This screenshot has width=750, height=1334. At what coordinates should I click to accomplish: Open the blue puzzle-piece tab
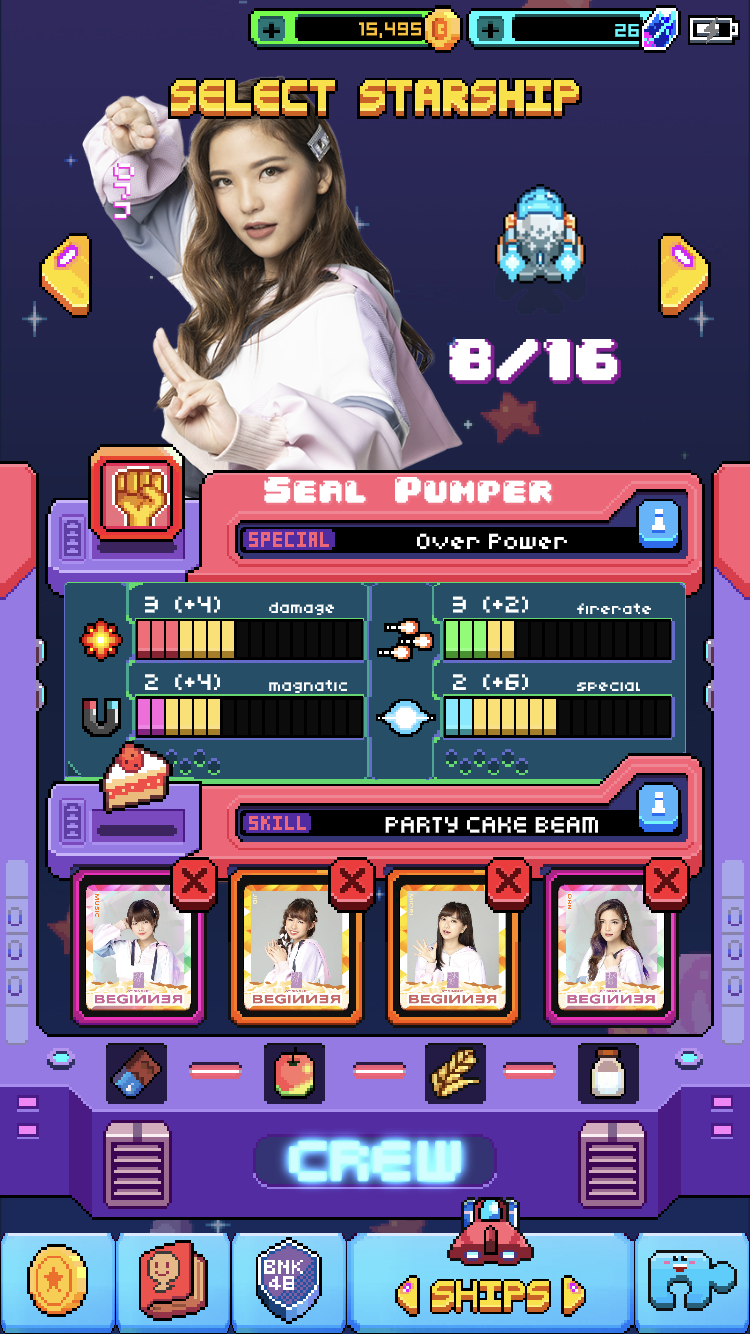(692, 1282)
